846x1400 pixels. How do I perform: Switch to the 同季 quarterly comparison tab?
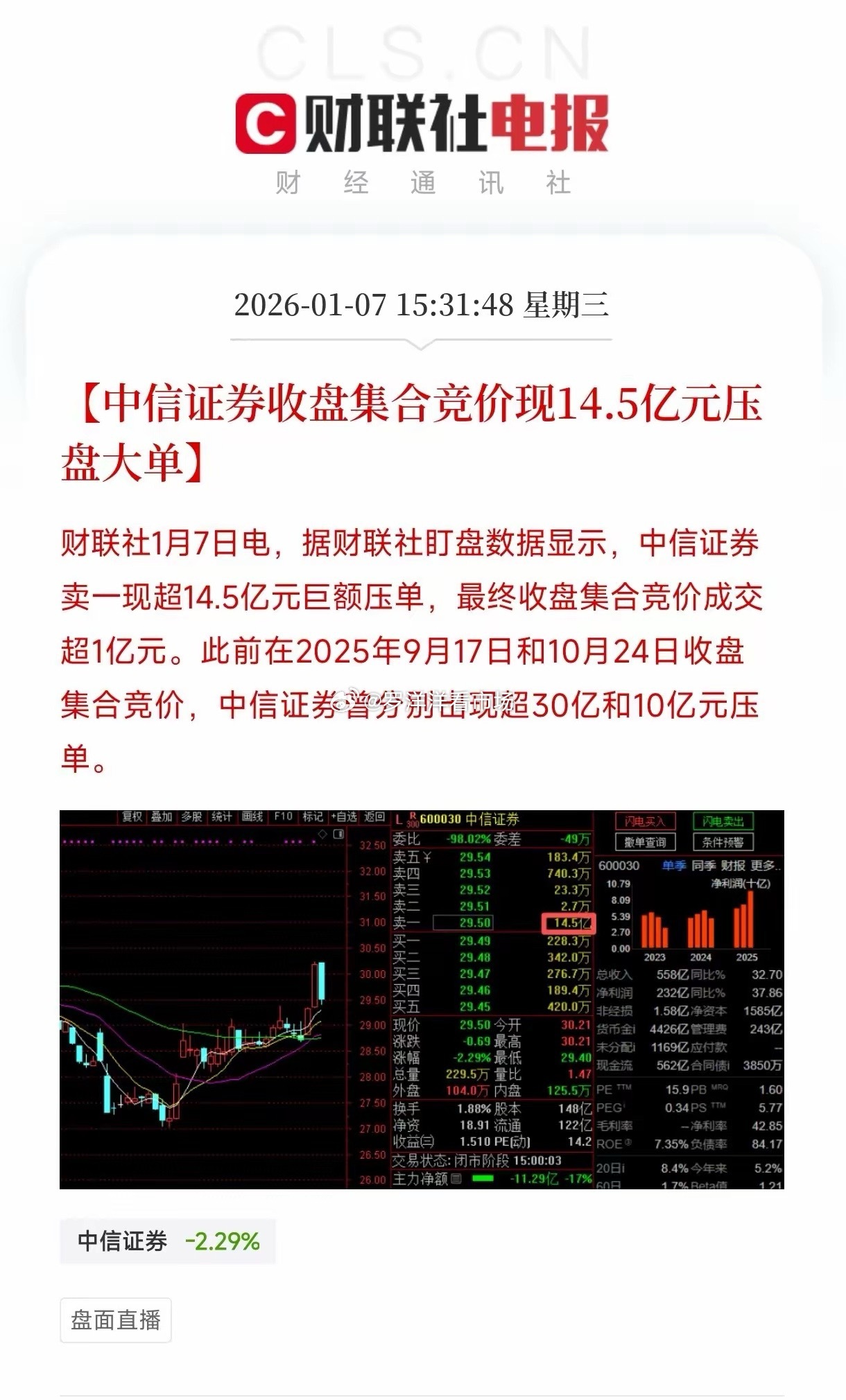[704, 865]
